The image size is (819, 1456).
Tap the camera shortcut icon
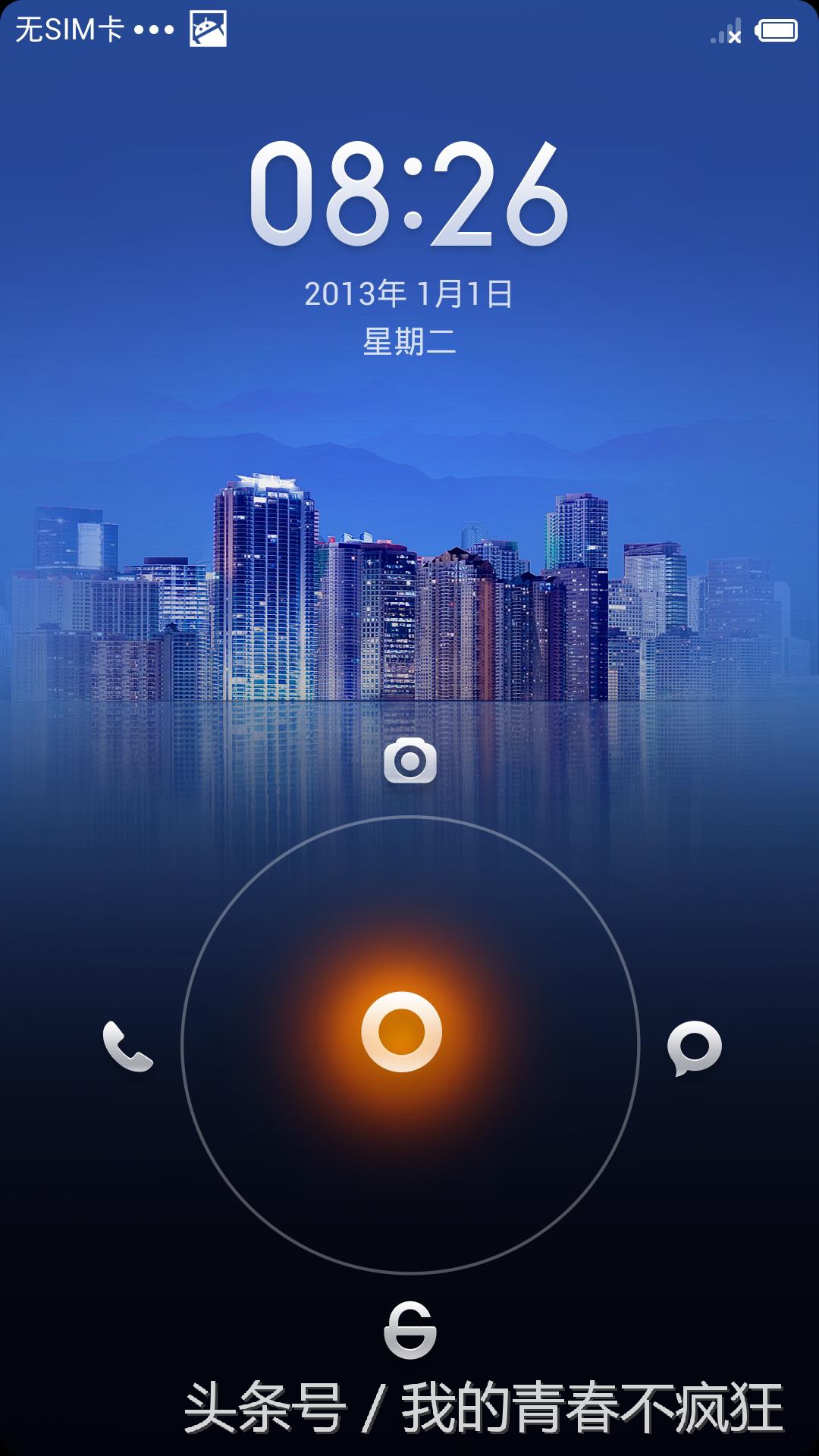pos(409,761)
